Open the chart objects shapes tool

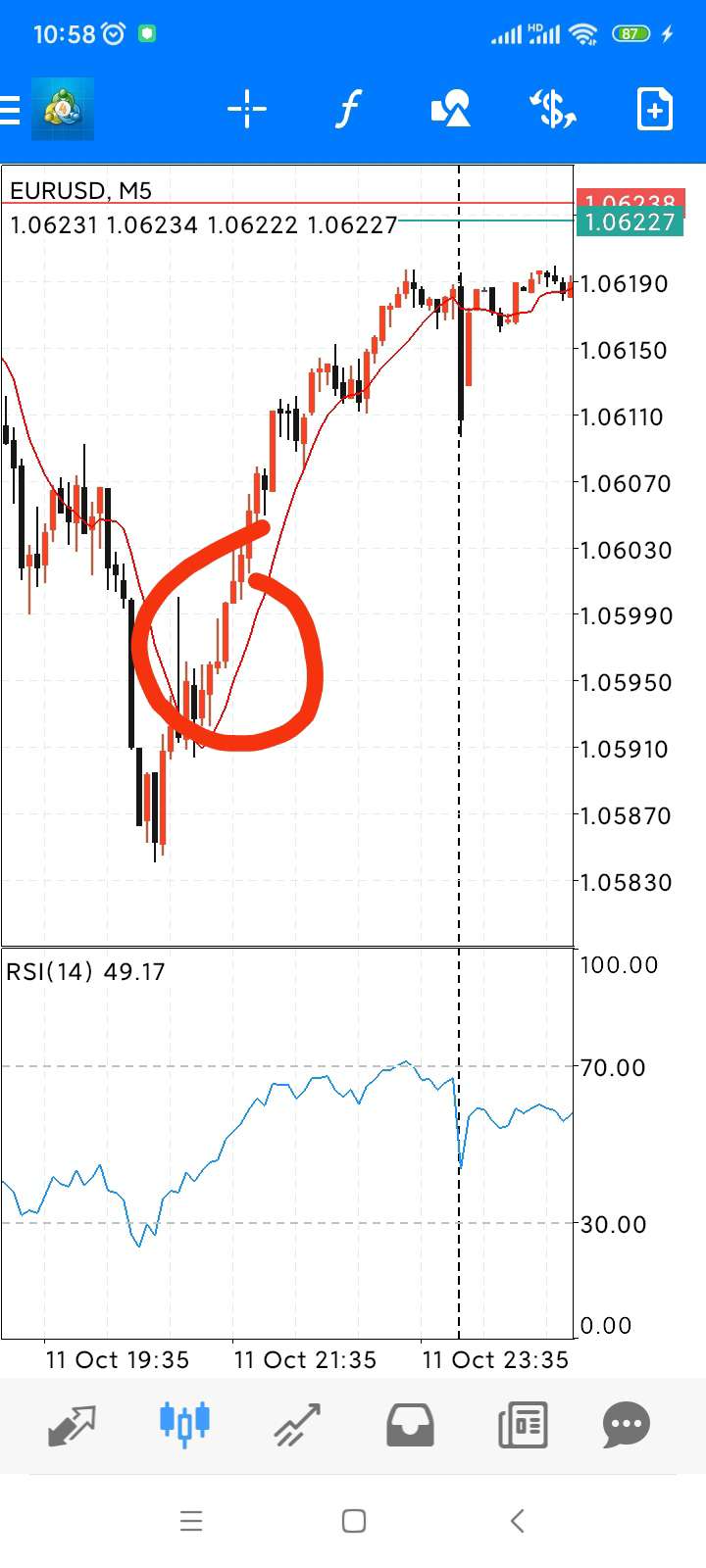pyautogui.click(x=450, y=109)
